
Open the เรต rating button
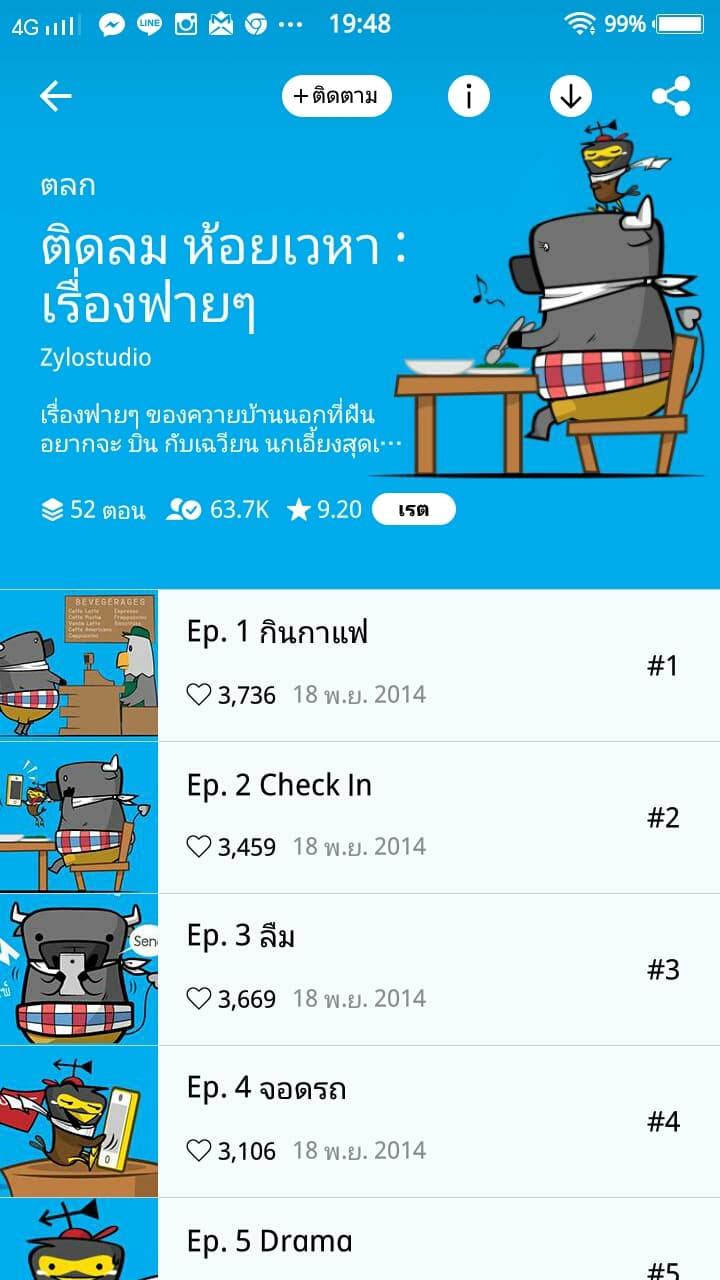tap(413, 510)
